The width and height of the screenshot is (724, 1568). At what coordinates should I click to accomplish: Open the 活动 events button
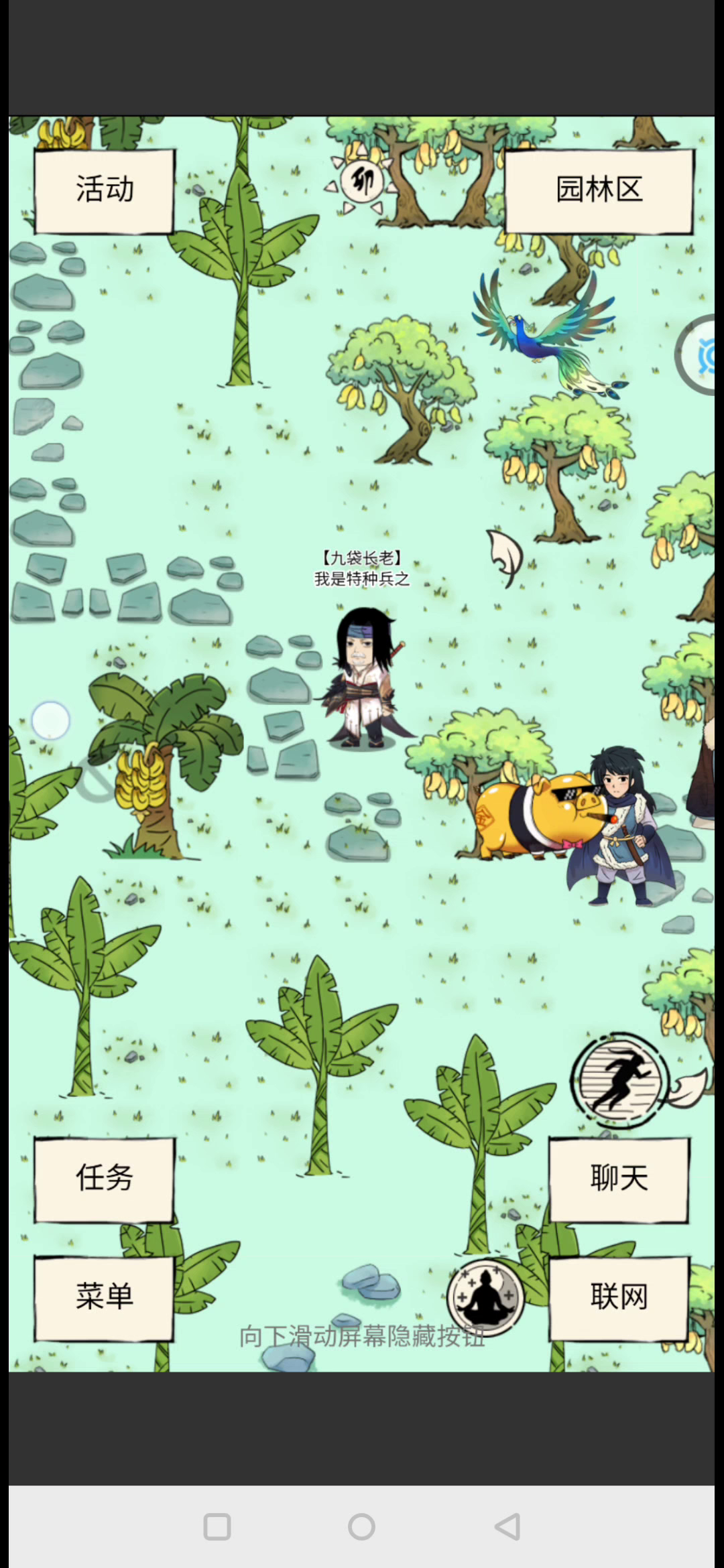point(105,191)
